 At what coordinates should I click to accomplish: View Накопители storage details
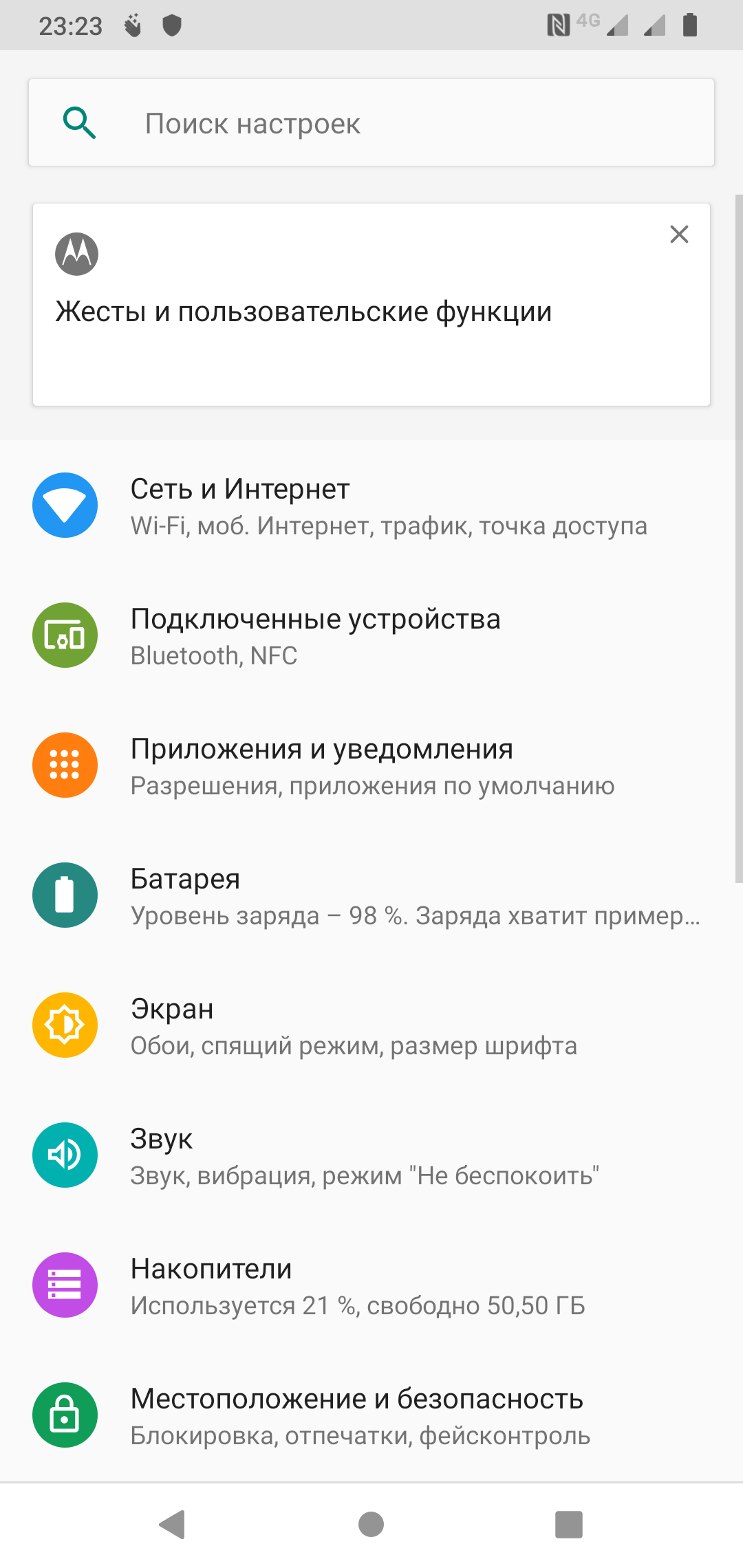pos(371,1286)
